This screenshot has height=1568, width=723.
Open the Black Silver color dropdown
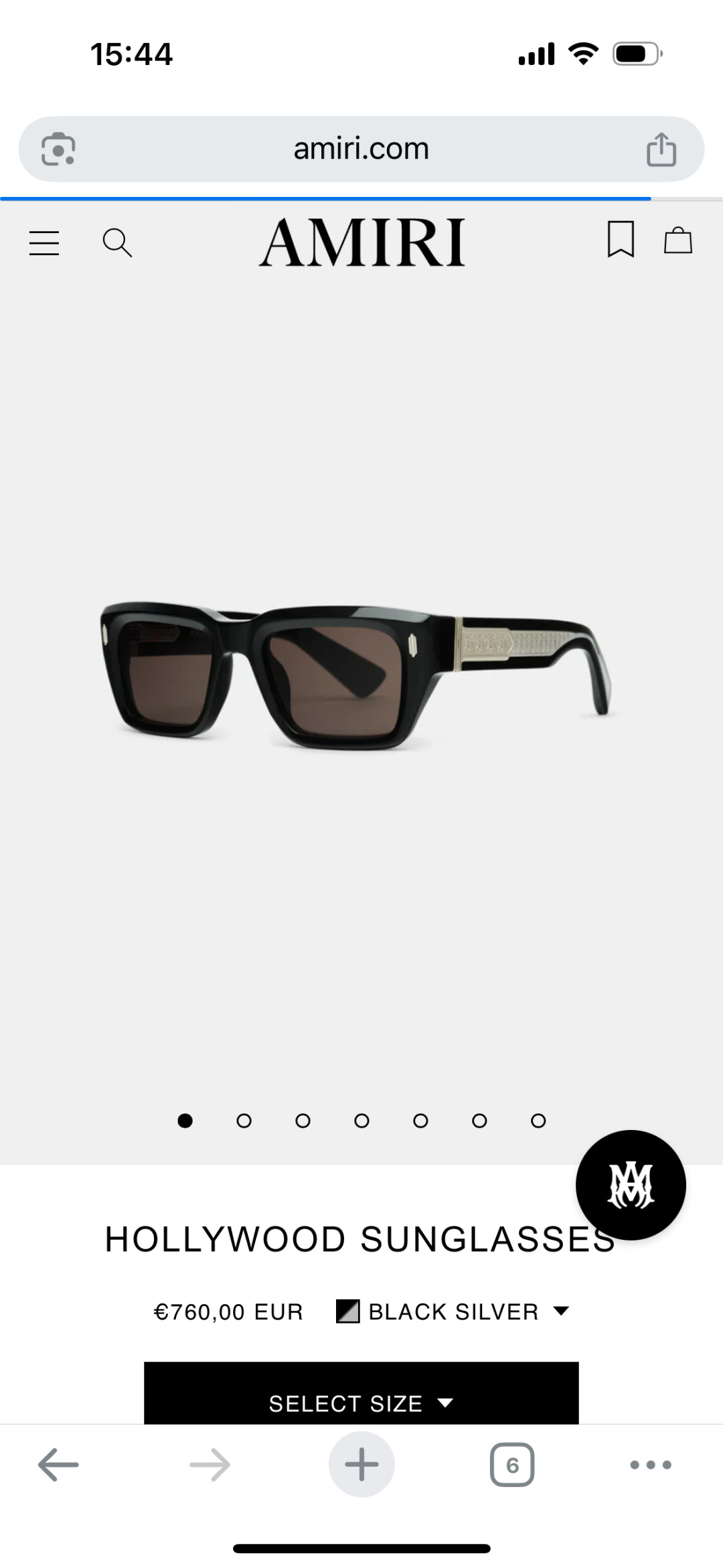click(x=454, y=1311)
